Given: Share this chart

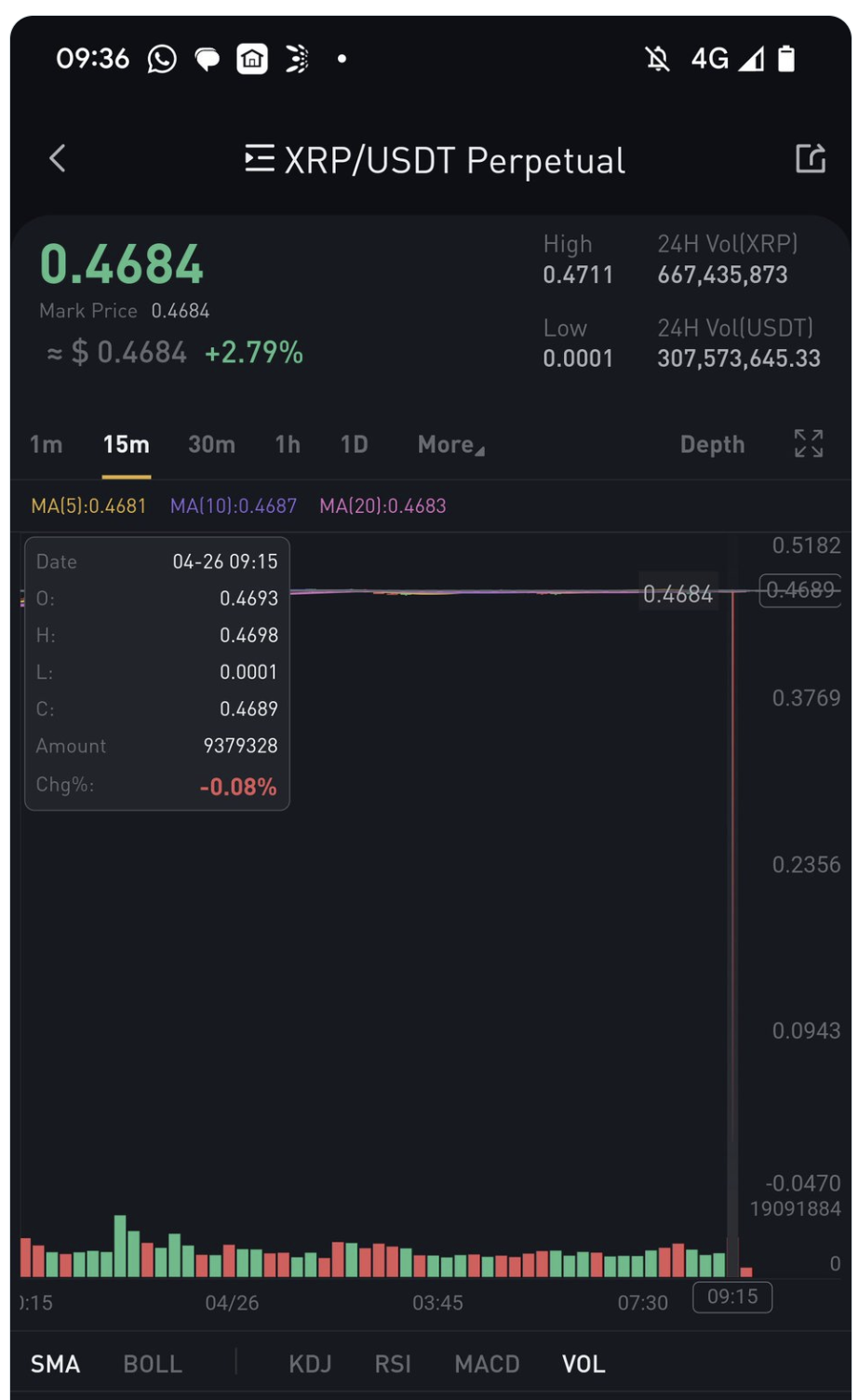Looking at the screenshot, I should pyautogui.click(x=810, y=159).
